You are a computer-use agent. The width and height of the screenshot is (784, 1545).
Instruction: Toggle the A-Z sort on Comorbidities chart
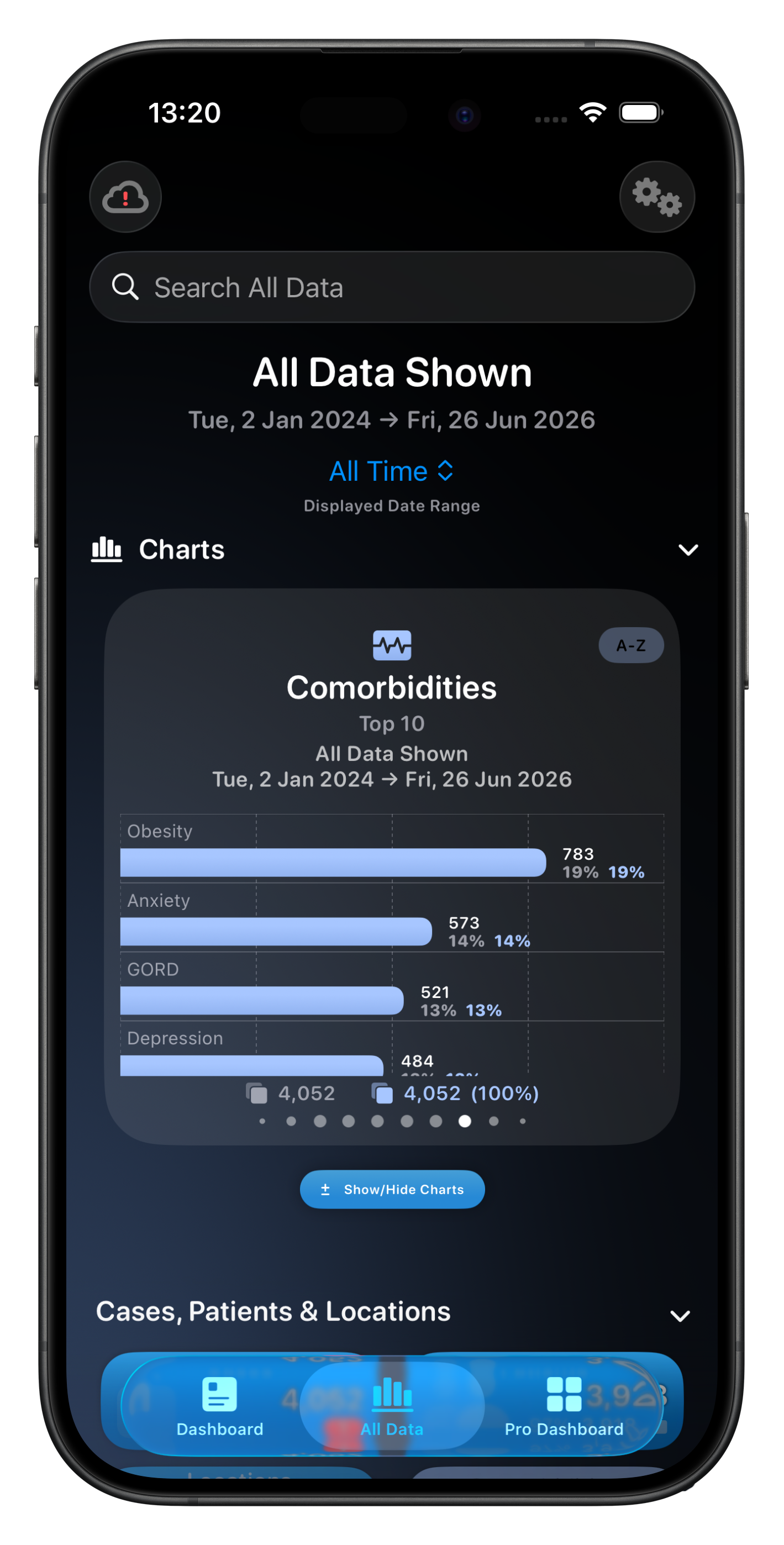[x=631, y=645]
